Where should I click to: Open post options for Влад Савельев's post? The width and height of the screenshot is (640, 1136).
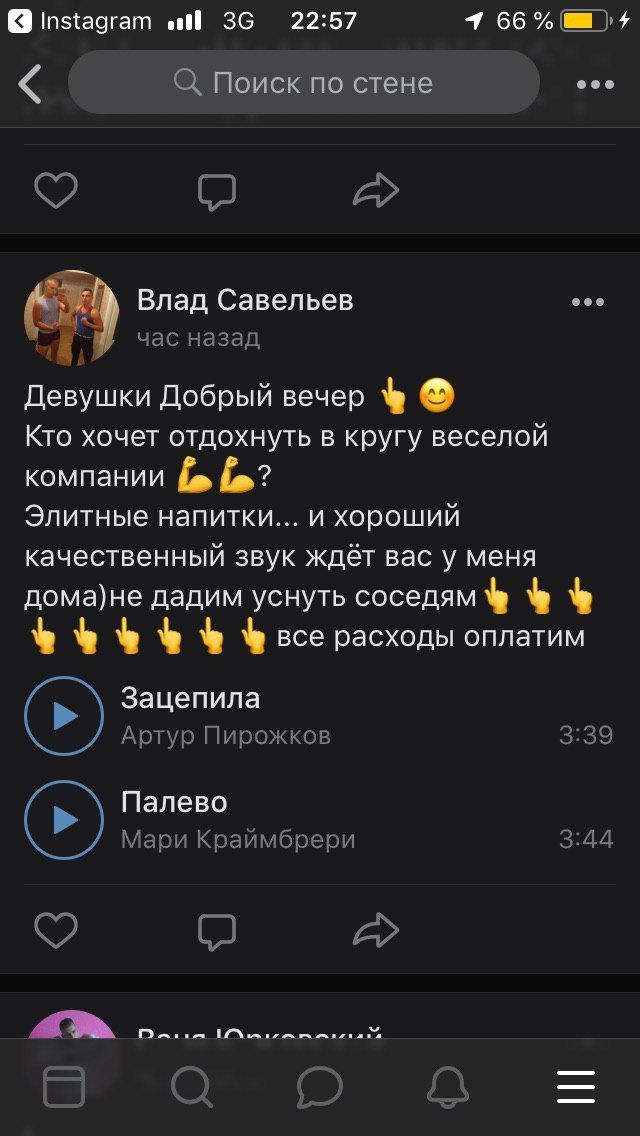[587, 302]
